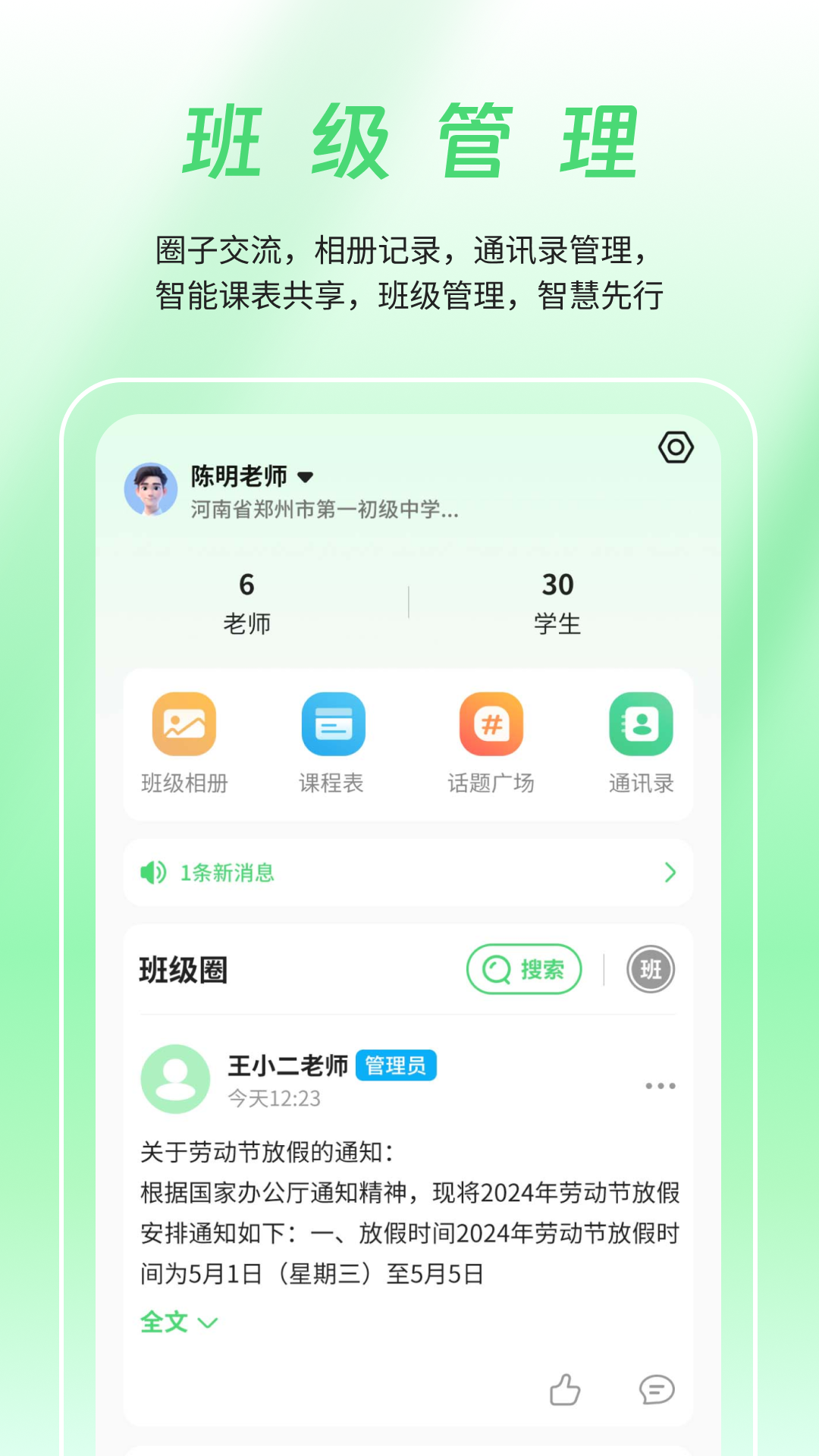The height and width of the screenshot is (1456, 819).
Task: Click the more options ellipsis on the post
Action: pyautogui.click(x=661, y=1085)
